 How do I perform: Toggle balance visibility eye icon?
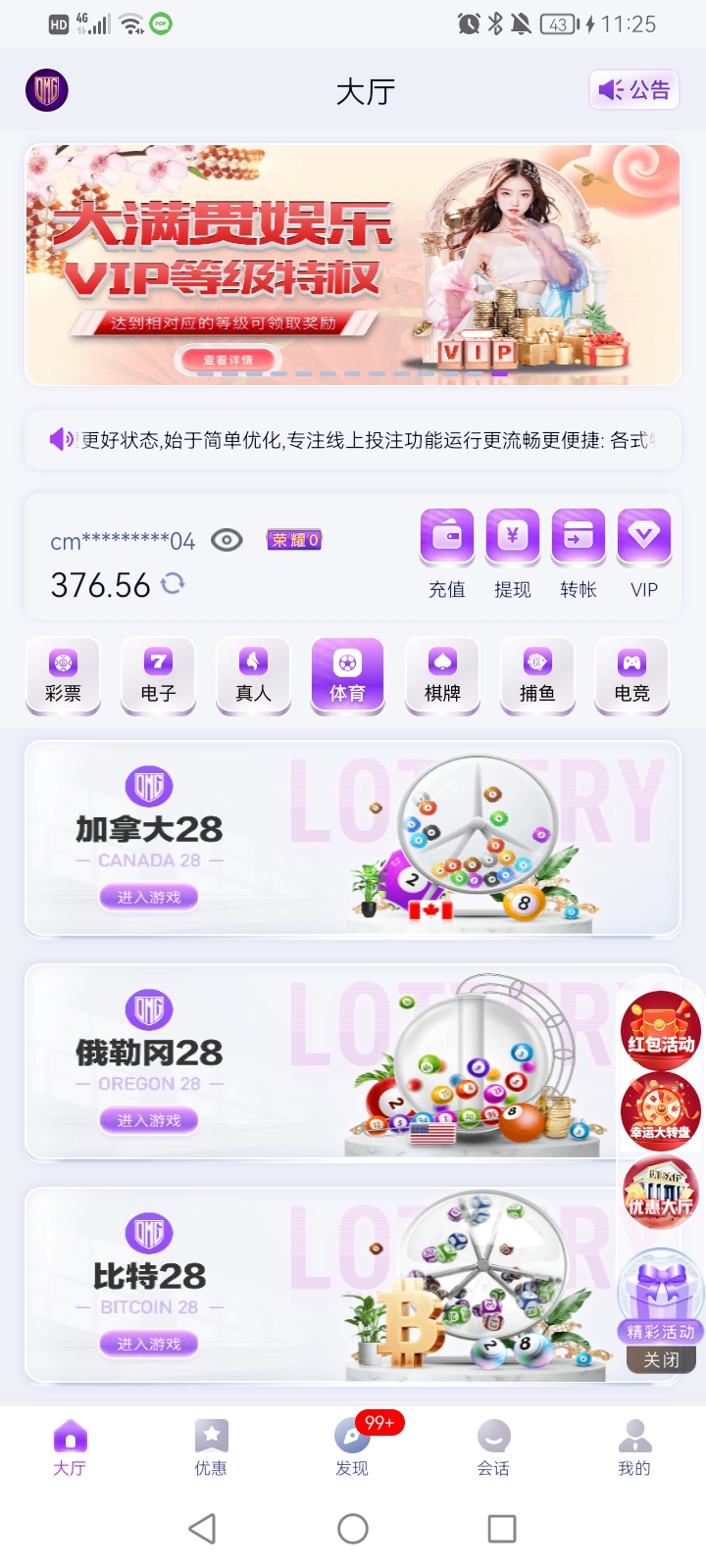(227, 540)
